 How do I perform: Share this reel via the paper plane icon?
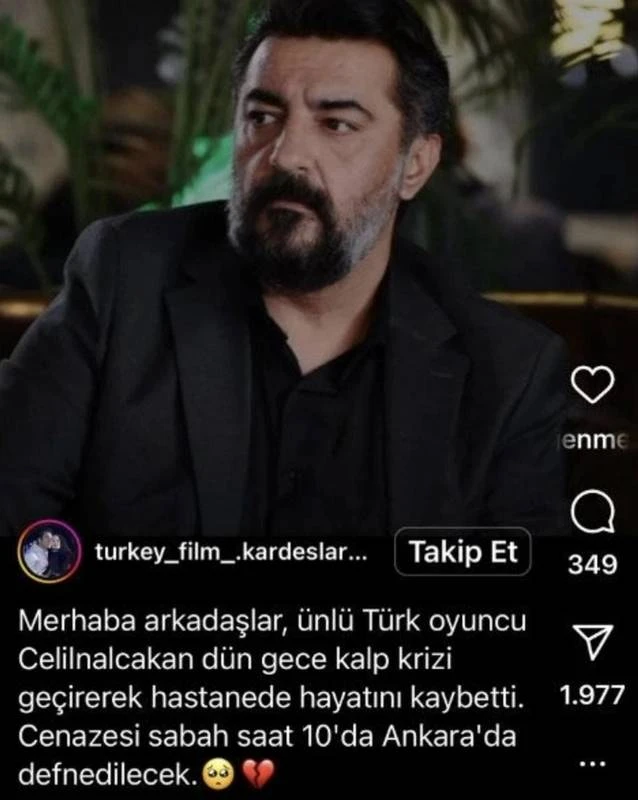(594, 646)
